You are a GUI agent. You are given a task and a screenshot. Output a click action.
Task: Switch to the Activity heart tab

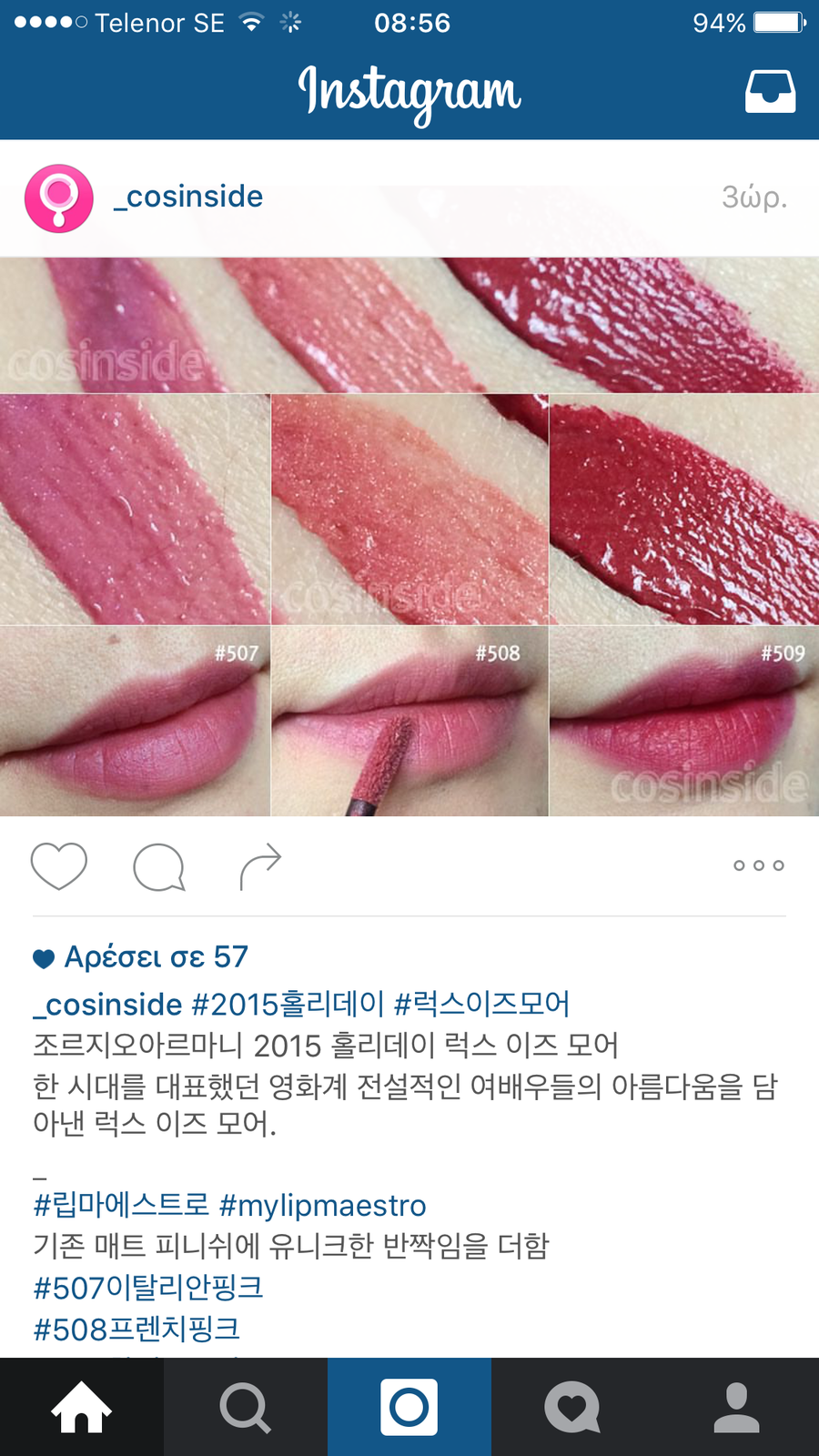coord(573,1407)
